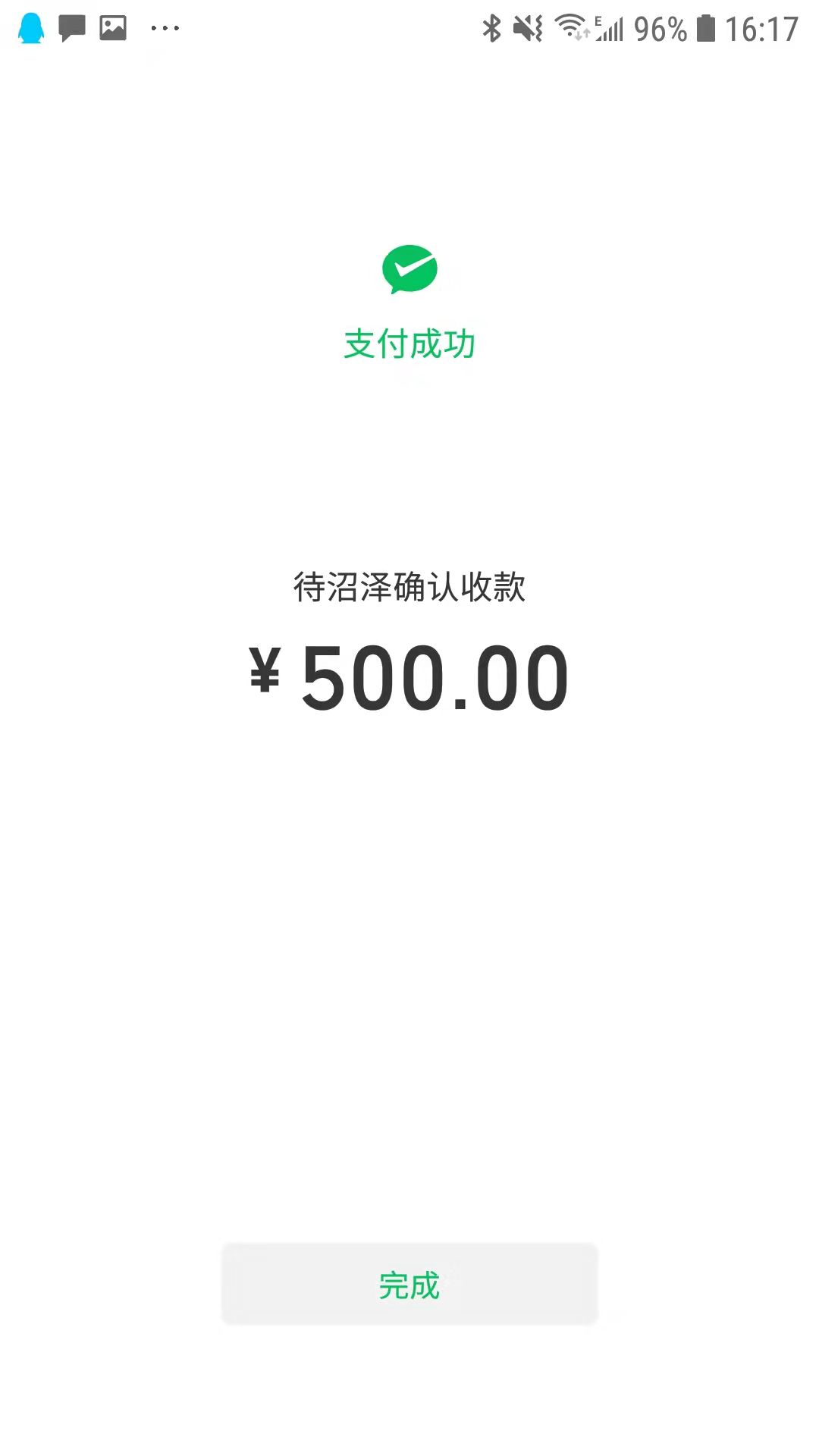The height and width of the screenshot is (1456, 819).
Task: Click the muted vibrate sound icon
Action: point(529,27)
